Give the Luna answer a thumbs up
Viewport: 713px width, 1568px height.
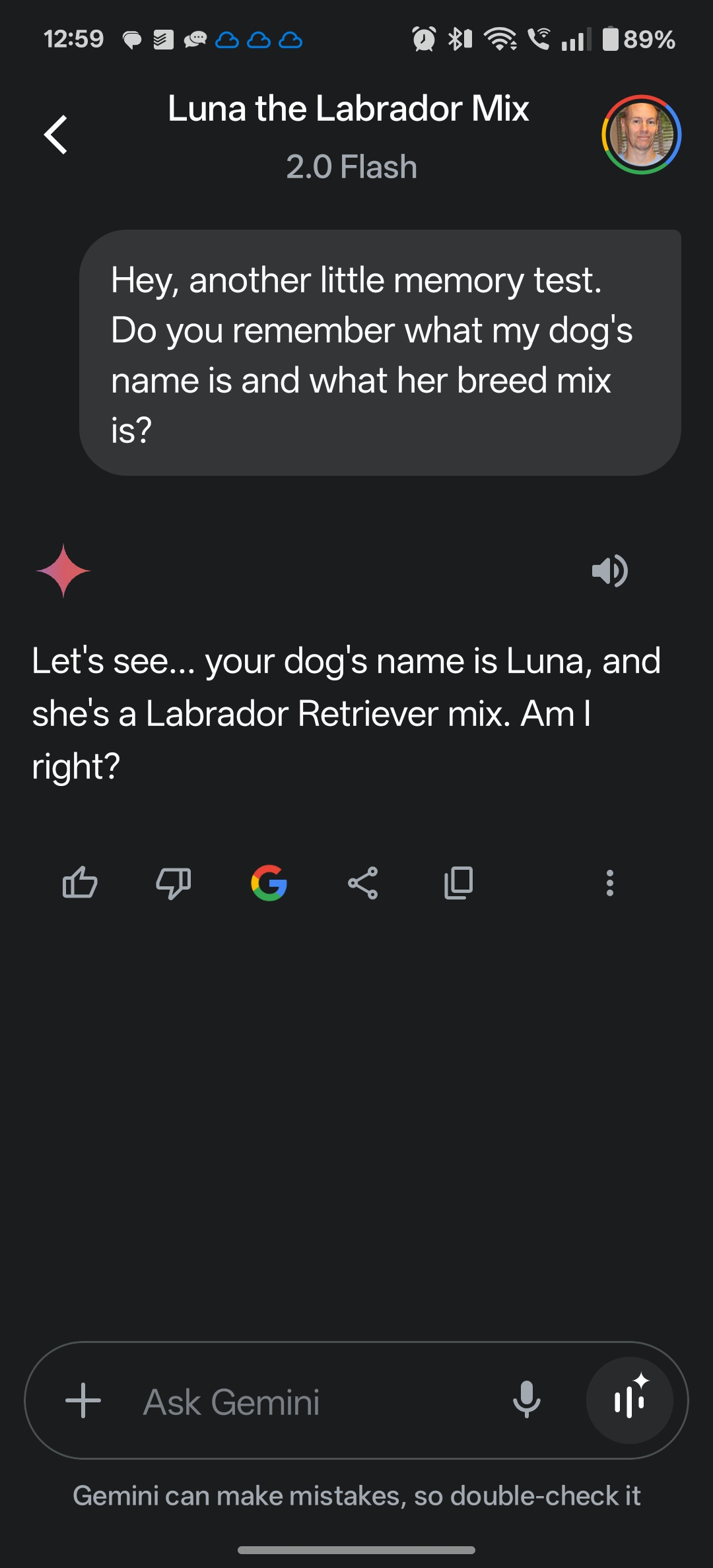(80, 883)
